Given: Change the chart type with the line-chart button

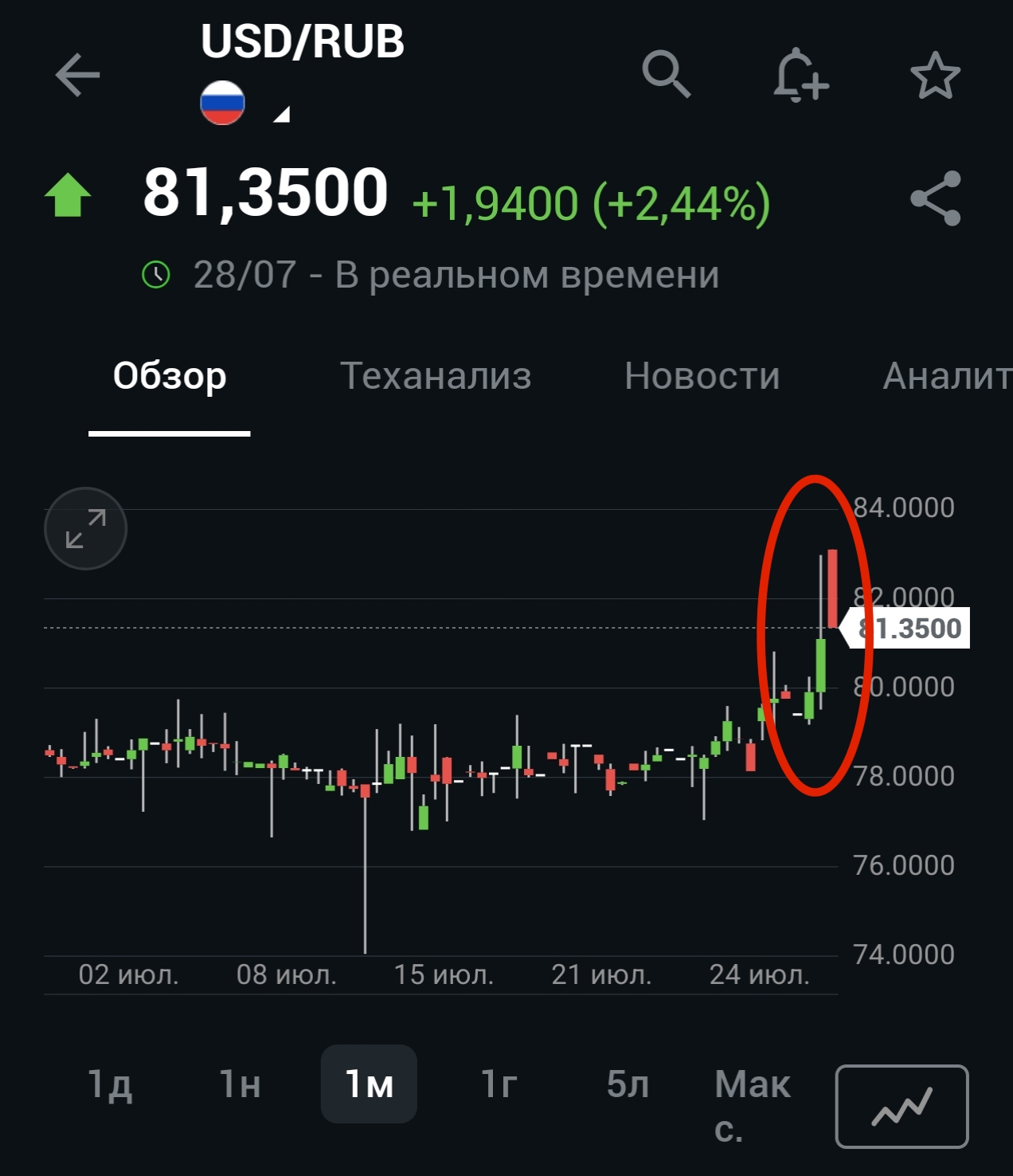Looking at the screenshot, I should (902, 1107).
